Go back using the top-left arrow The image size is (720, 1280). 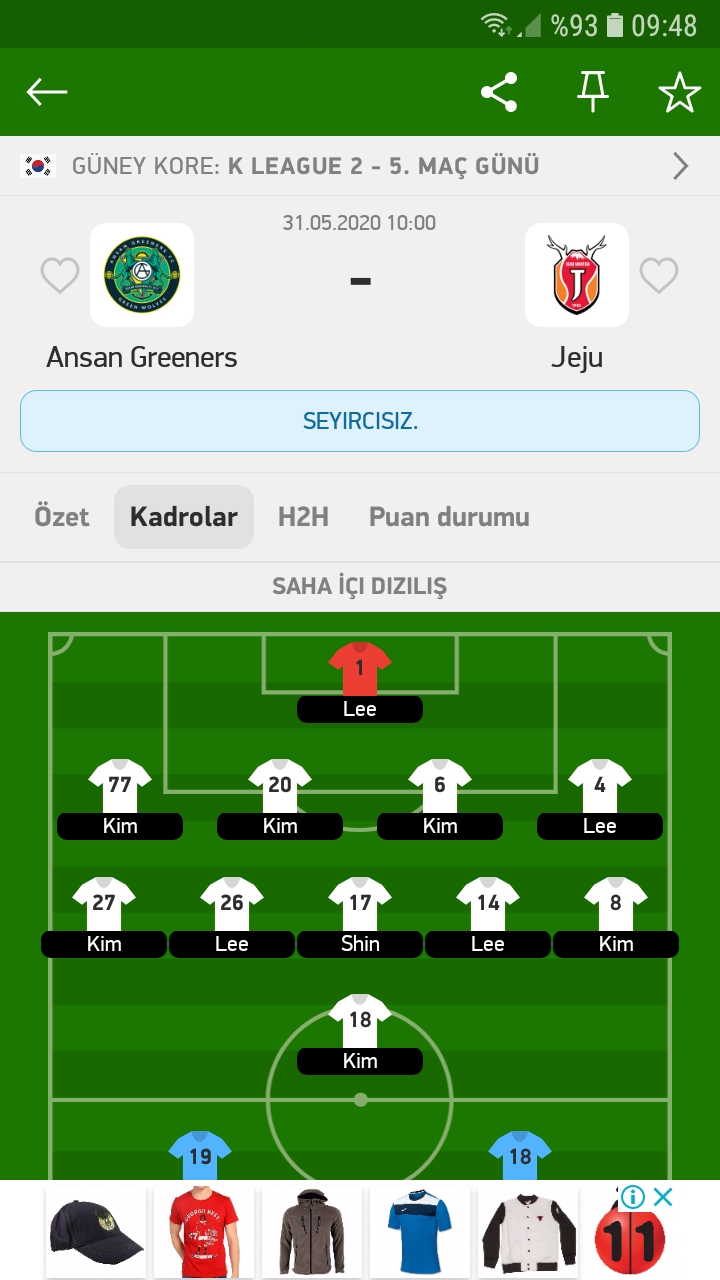click(x=46, y=92)
